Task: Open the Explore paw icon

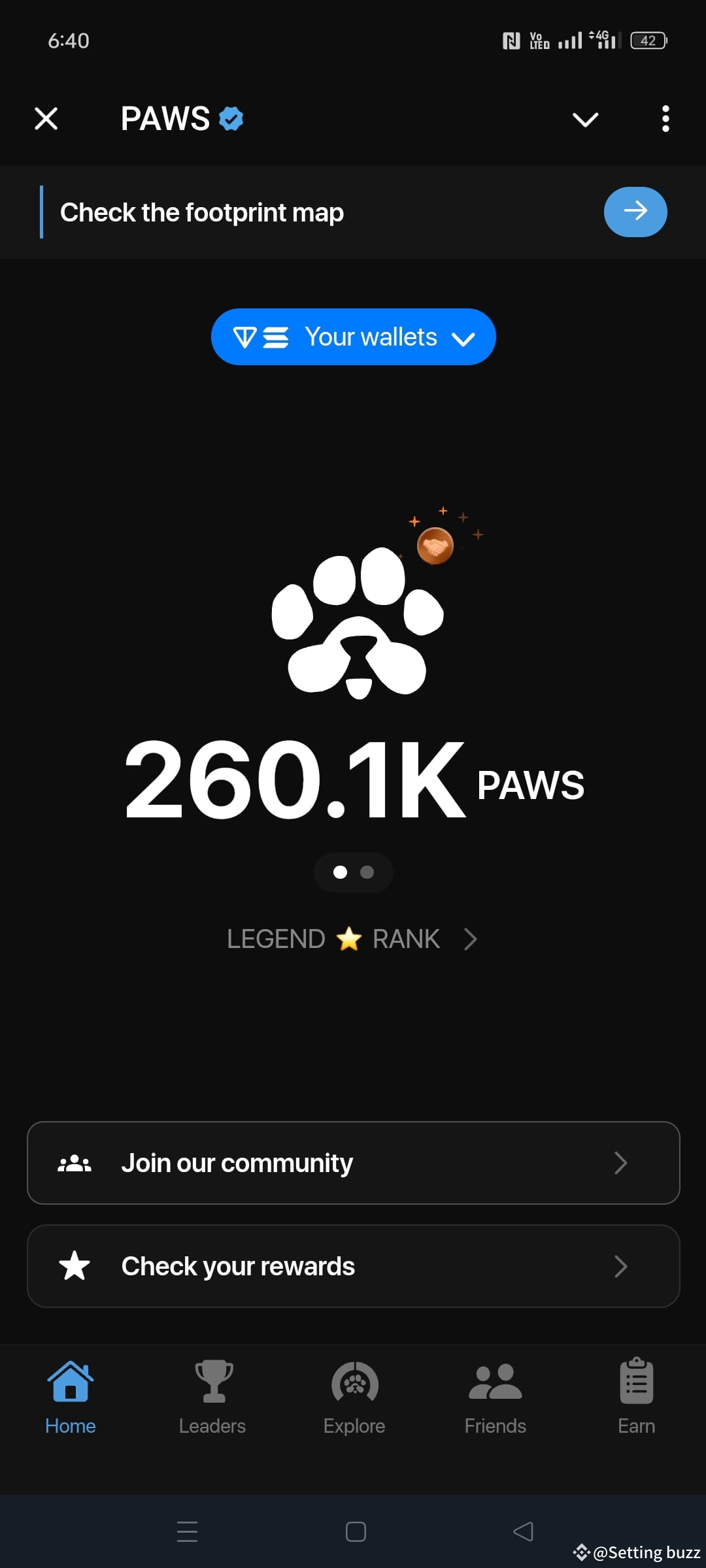Action: pos(354,1380)
